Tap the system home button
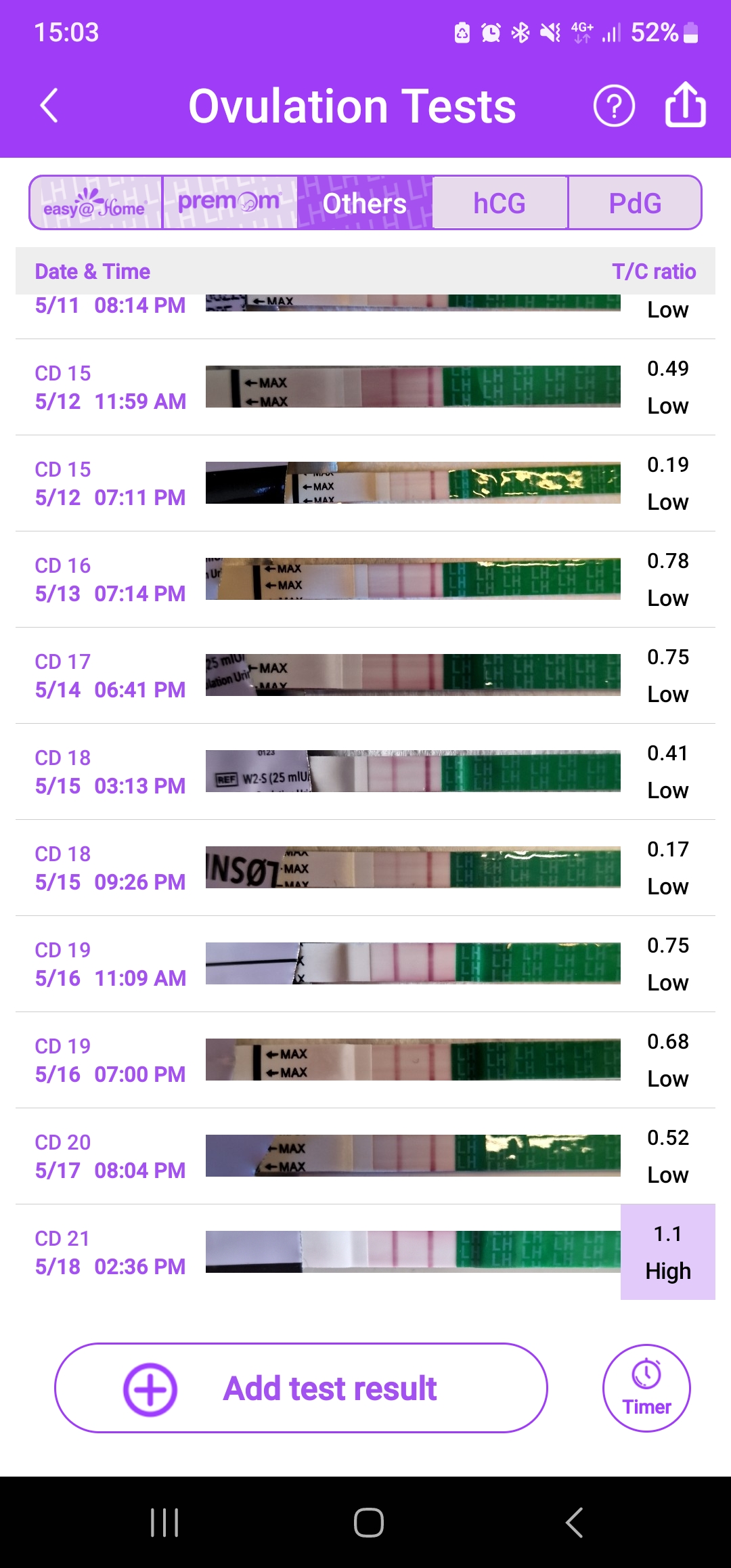The width and height of the screenshot is (731, 1568). [368, 1523]
